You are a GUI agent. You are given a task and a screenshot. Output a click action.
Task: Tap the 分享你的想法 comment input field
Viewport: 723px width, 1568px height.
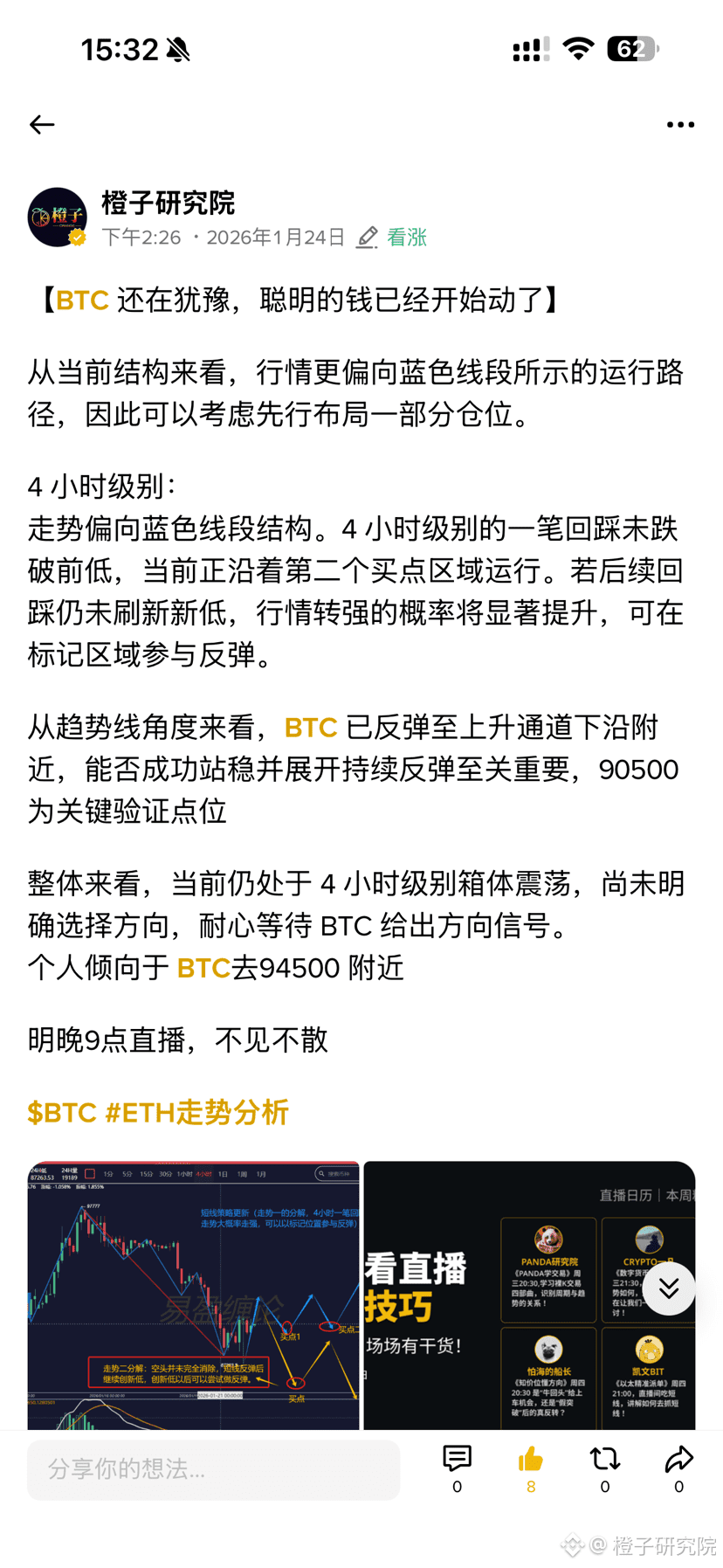(213, 1470)
